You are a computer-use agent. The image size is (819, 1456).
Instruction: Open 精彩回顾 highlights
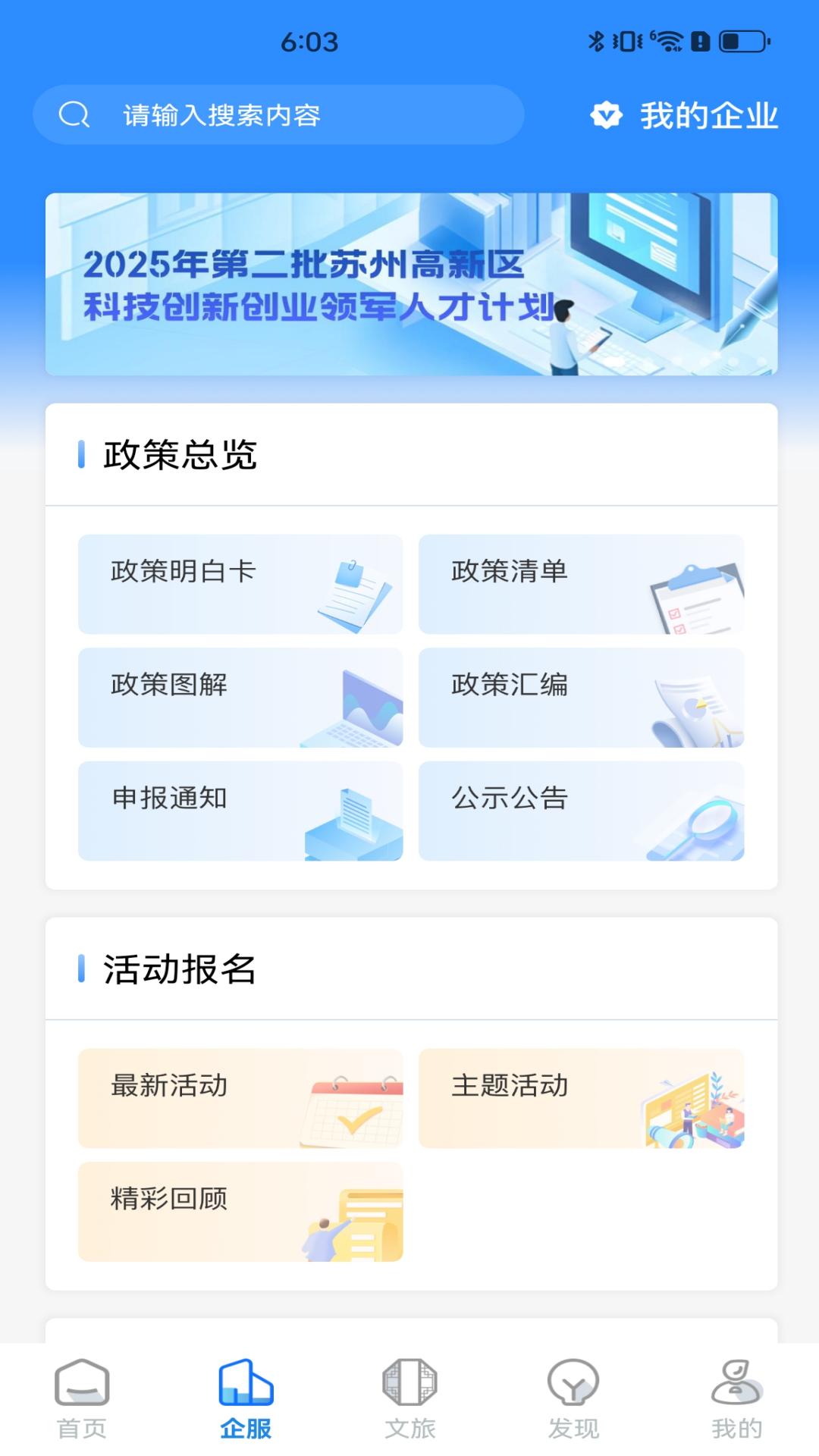[240, 1212]
